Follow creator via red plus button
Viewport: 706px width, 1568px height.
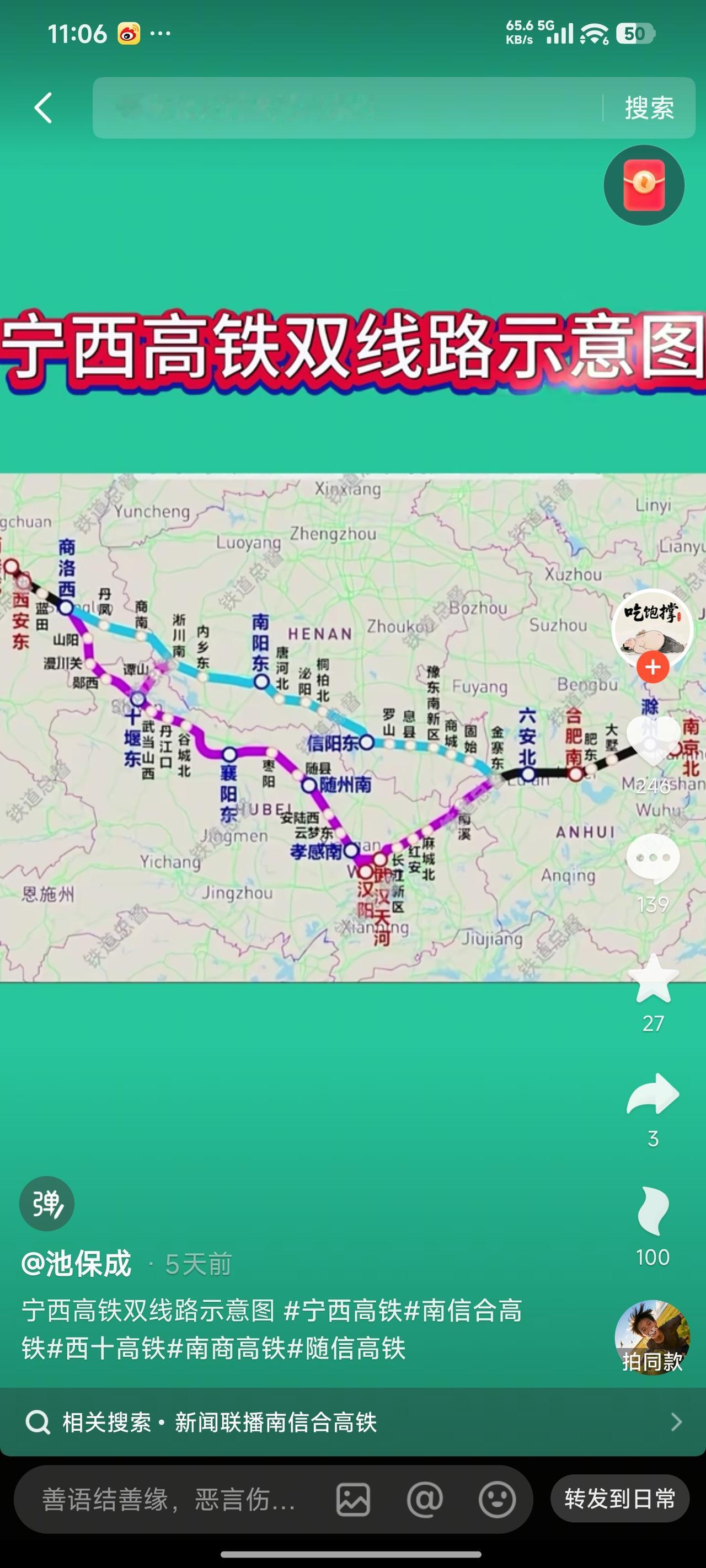(x=652, y=668)
